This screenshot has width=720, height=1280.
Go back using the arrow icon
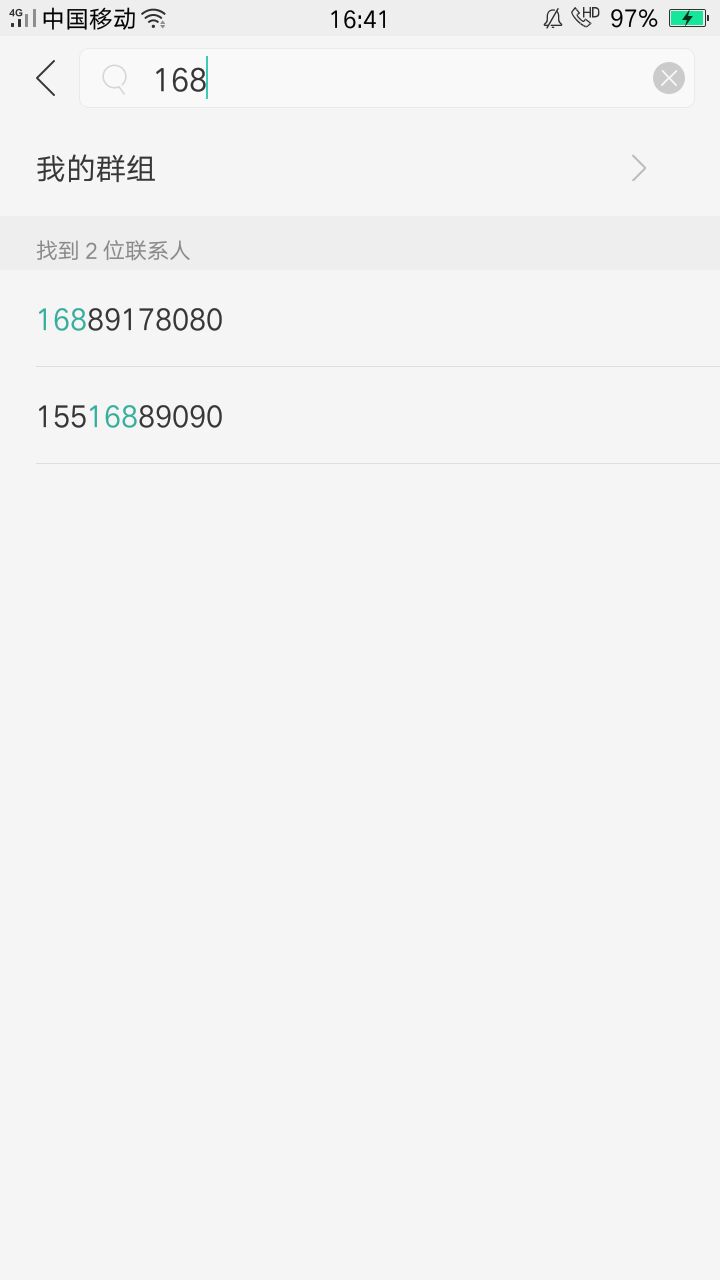click(46, 78)
